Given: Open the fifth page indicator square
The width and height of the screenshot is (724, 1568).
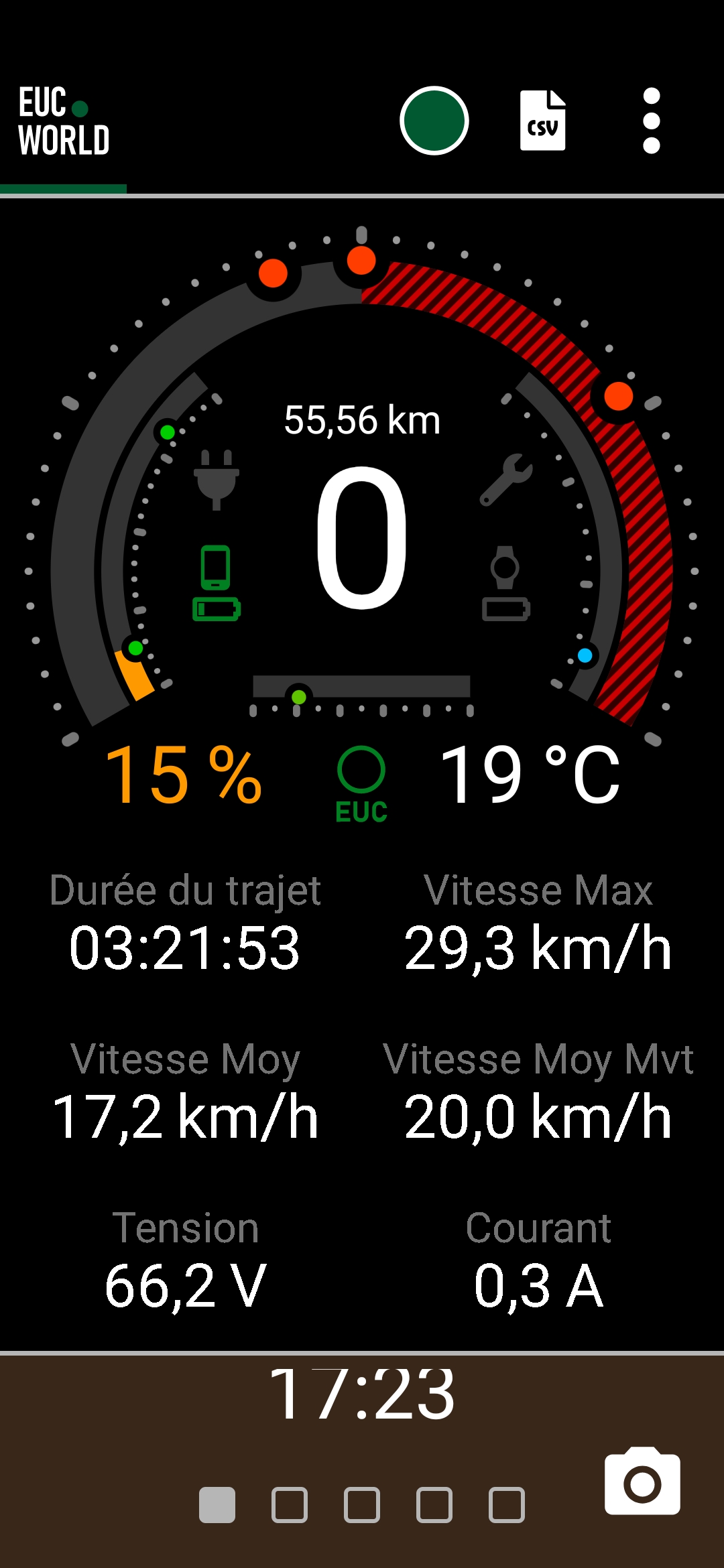Looking at the screenshot, I should pos(507,1505).
